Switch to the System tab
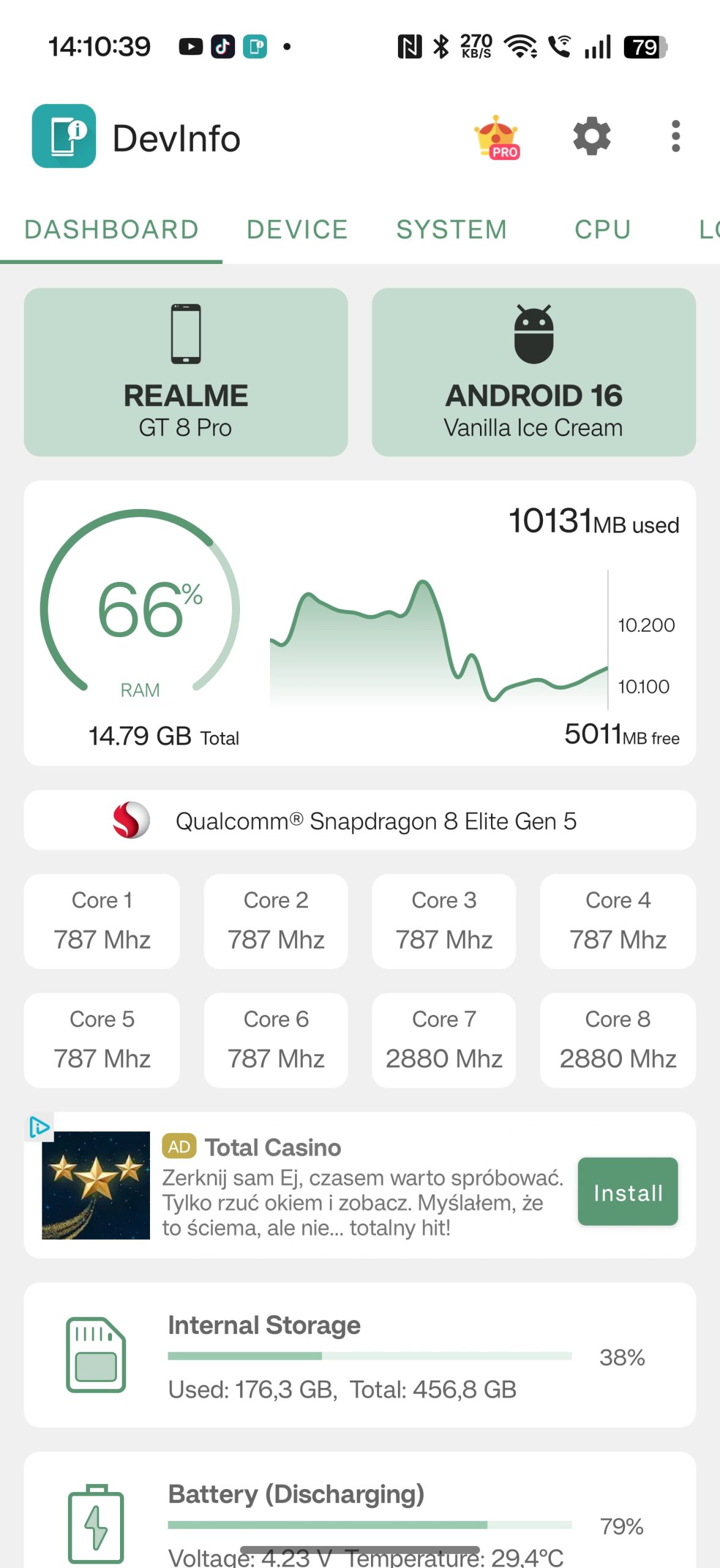720x1568 pixels. [x=451, y=230]
